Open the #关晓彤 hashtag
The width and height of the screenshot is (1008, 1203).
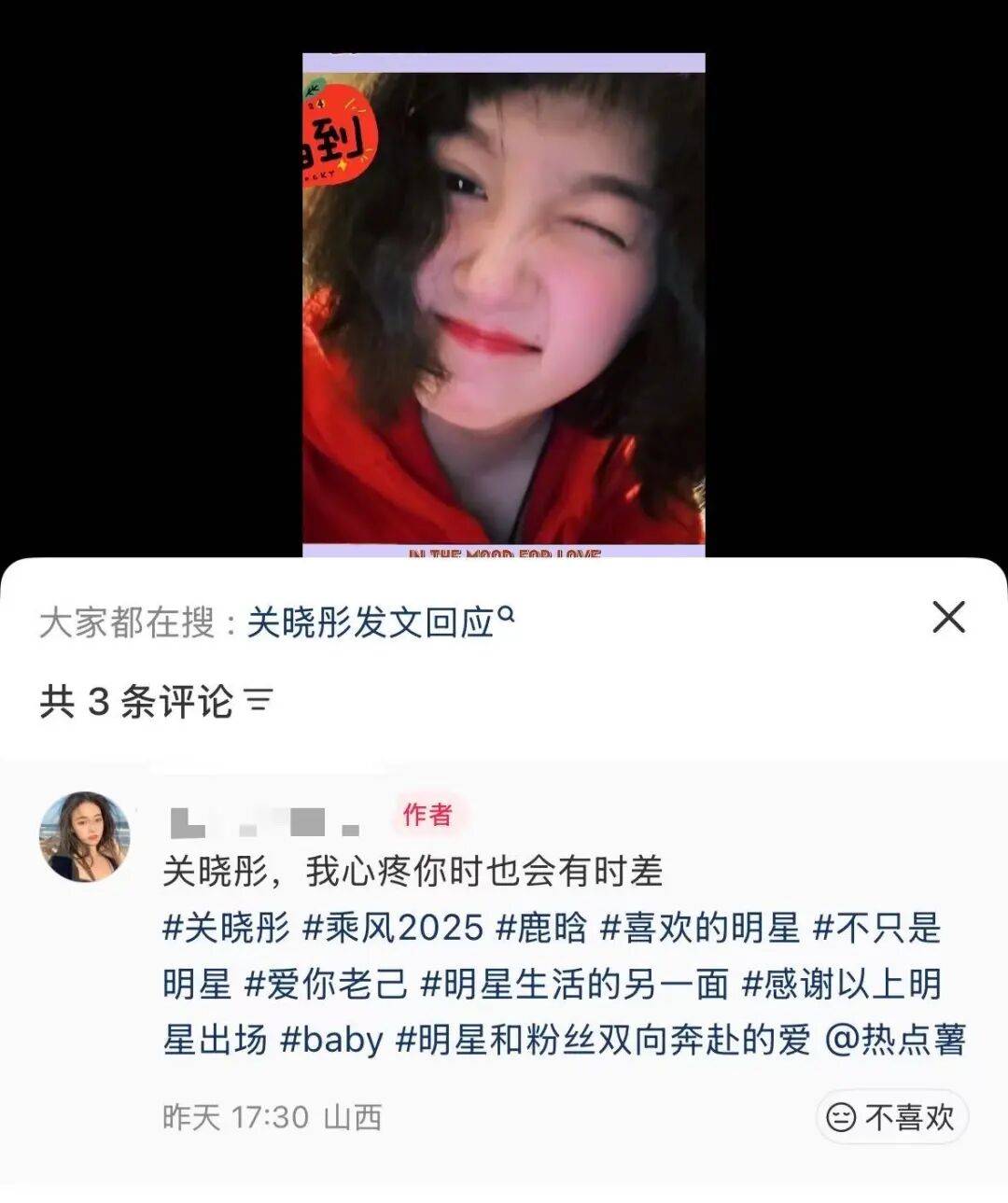point(227,928)
